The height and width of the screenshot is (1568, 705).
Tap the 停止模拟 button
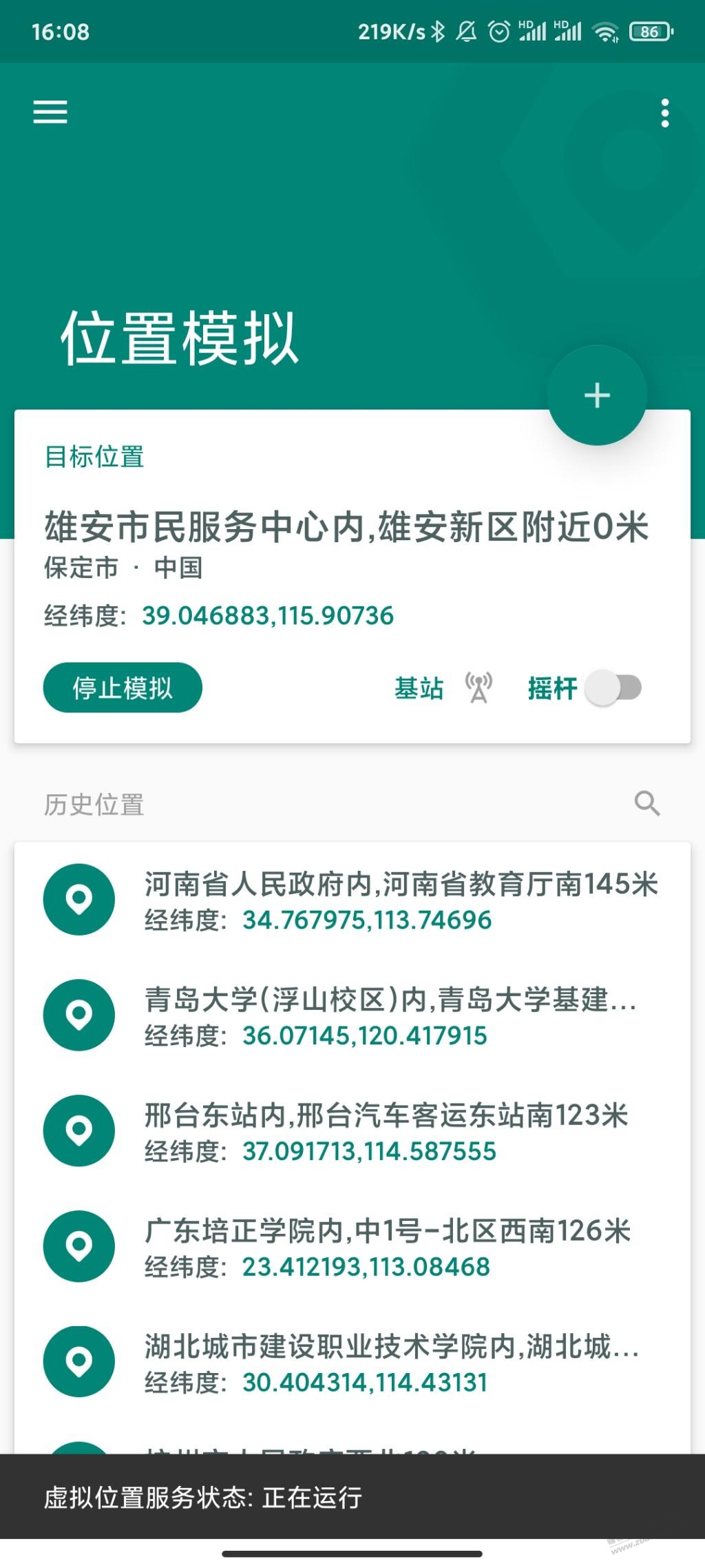123,688
